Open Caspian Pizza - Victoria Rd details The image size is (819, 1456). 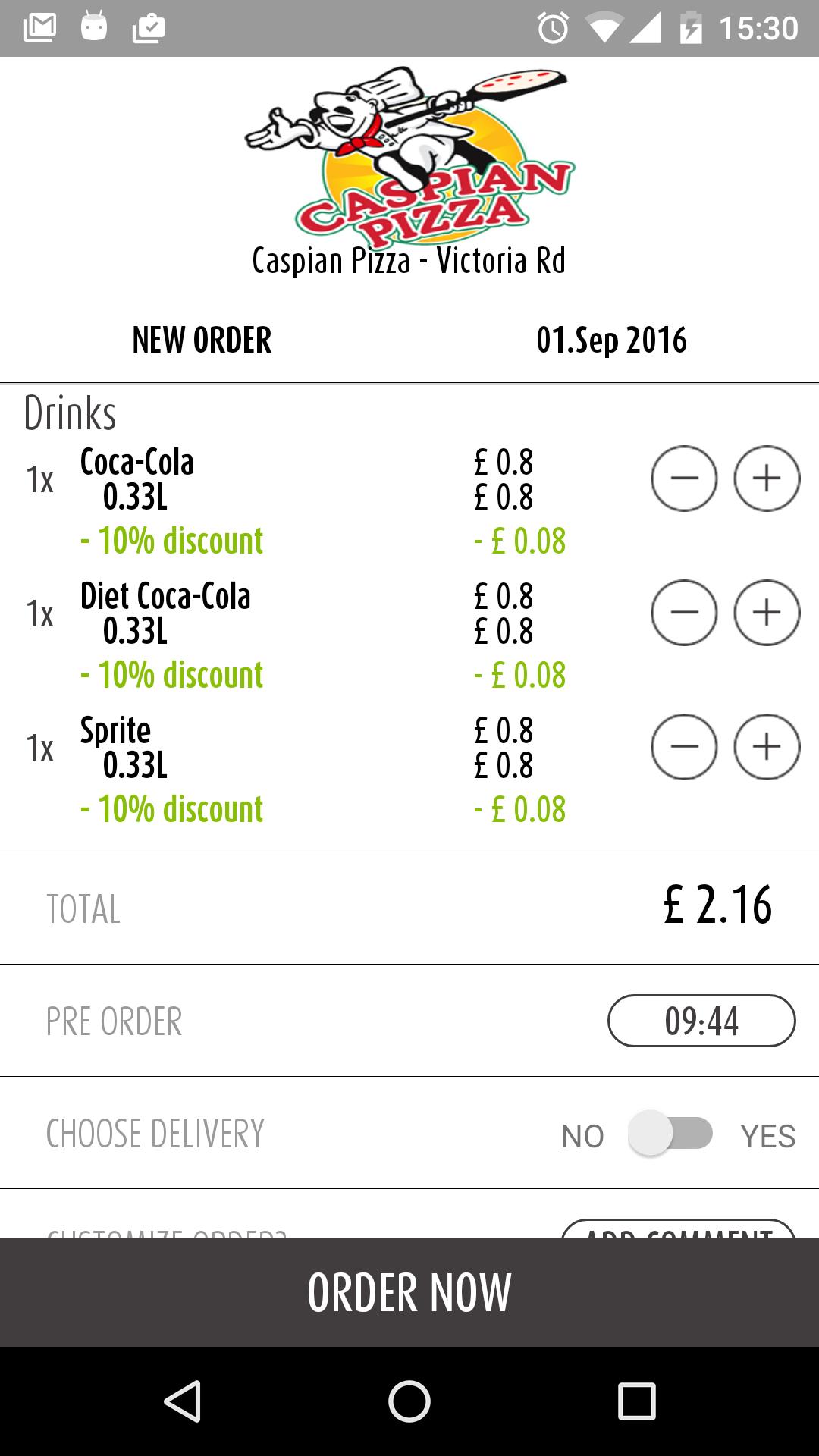[x=409, y=260]
